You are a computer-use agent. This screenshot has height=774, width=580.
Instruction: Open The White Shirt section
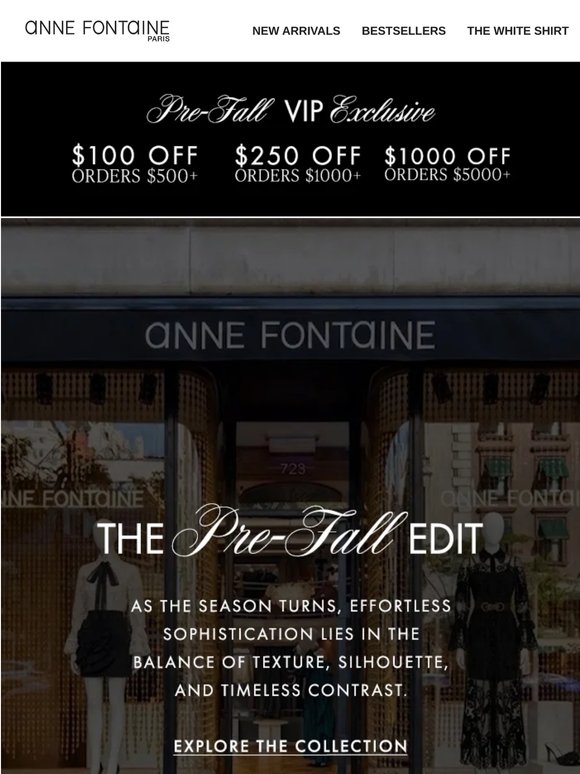(x=517, y=31)
